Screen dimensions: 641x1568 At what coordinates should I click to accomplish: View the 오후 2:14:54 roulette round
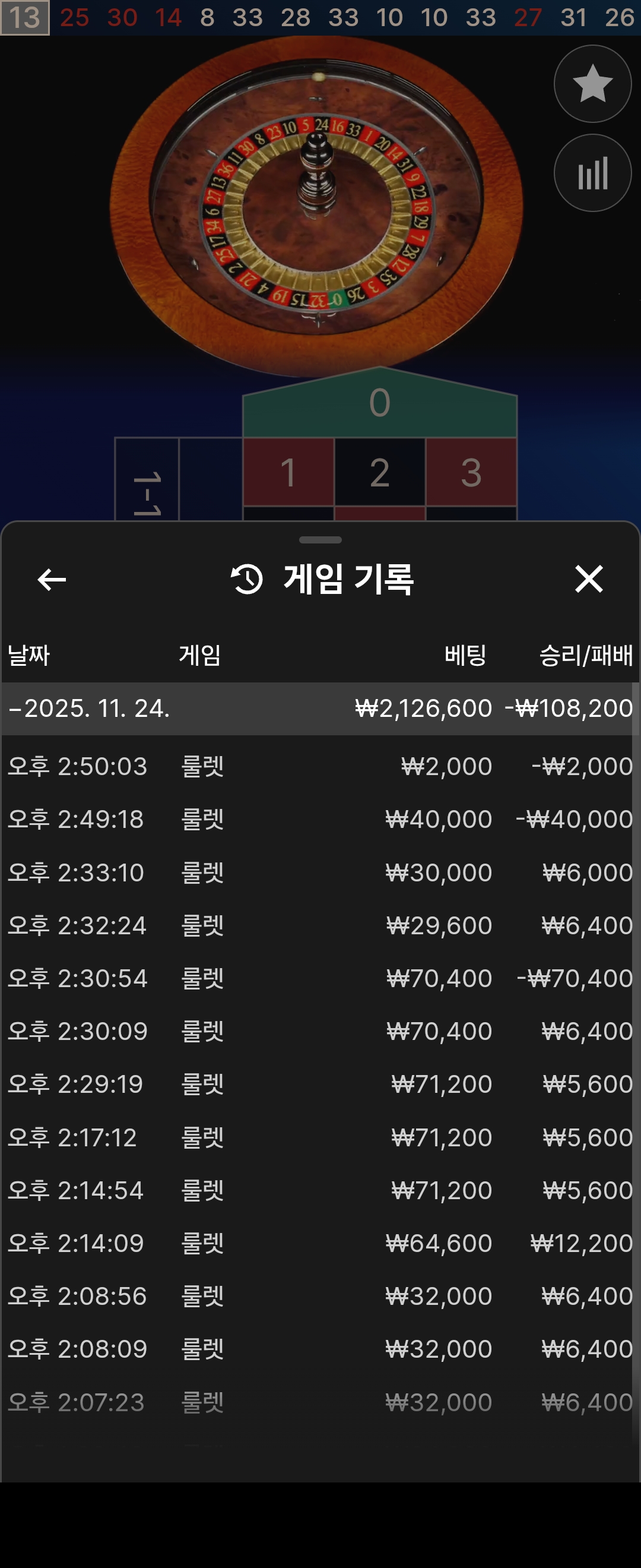pos(320,1190)
